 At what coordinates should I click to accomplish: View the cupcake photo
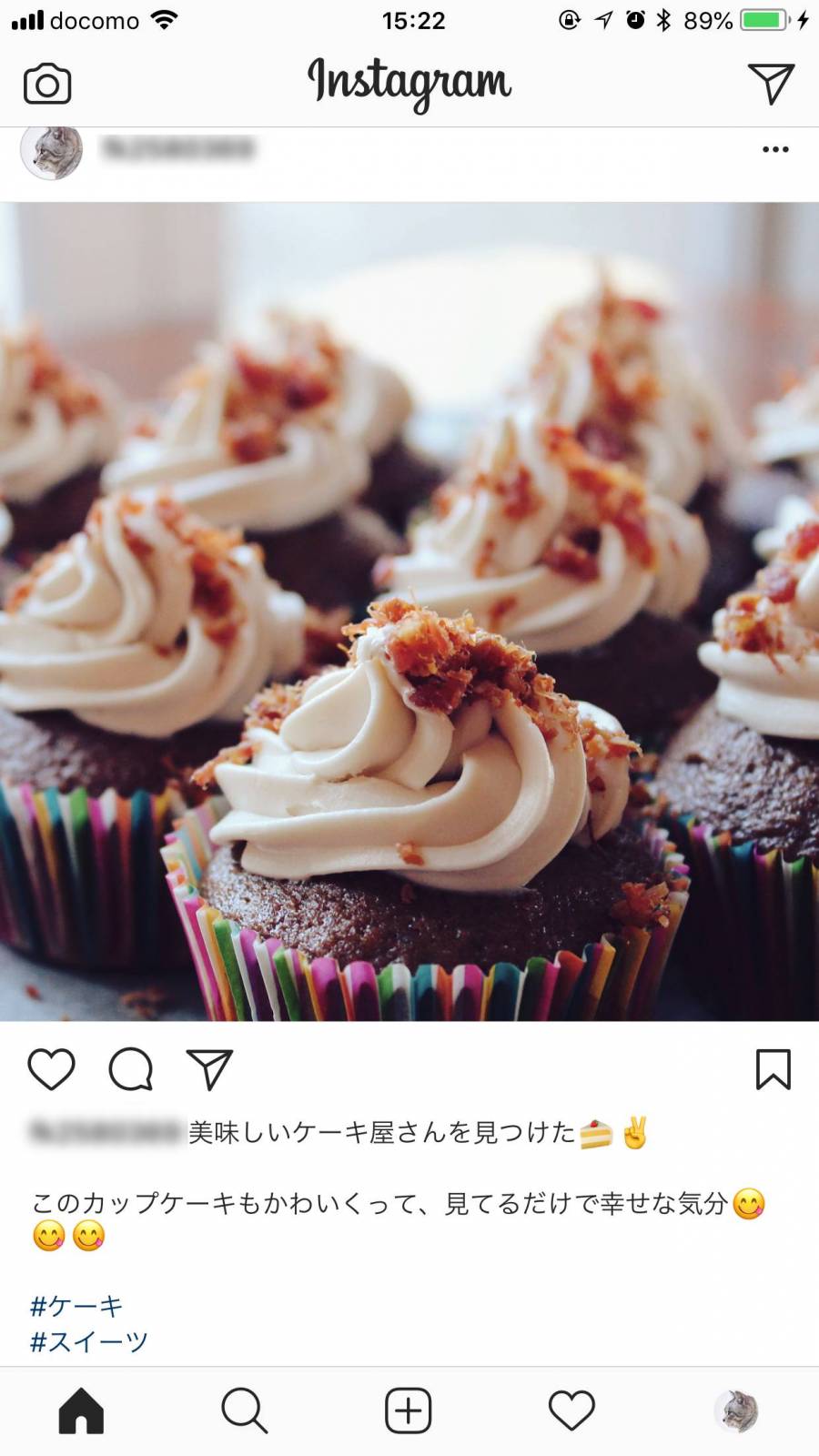(409, 612)
